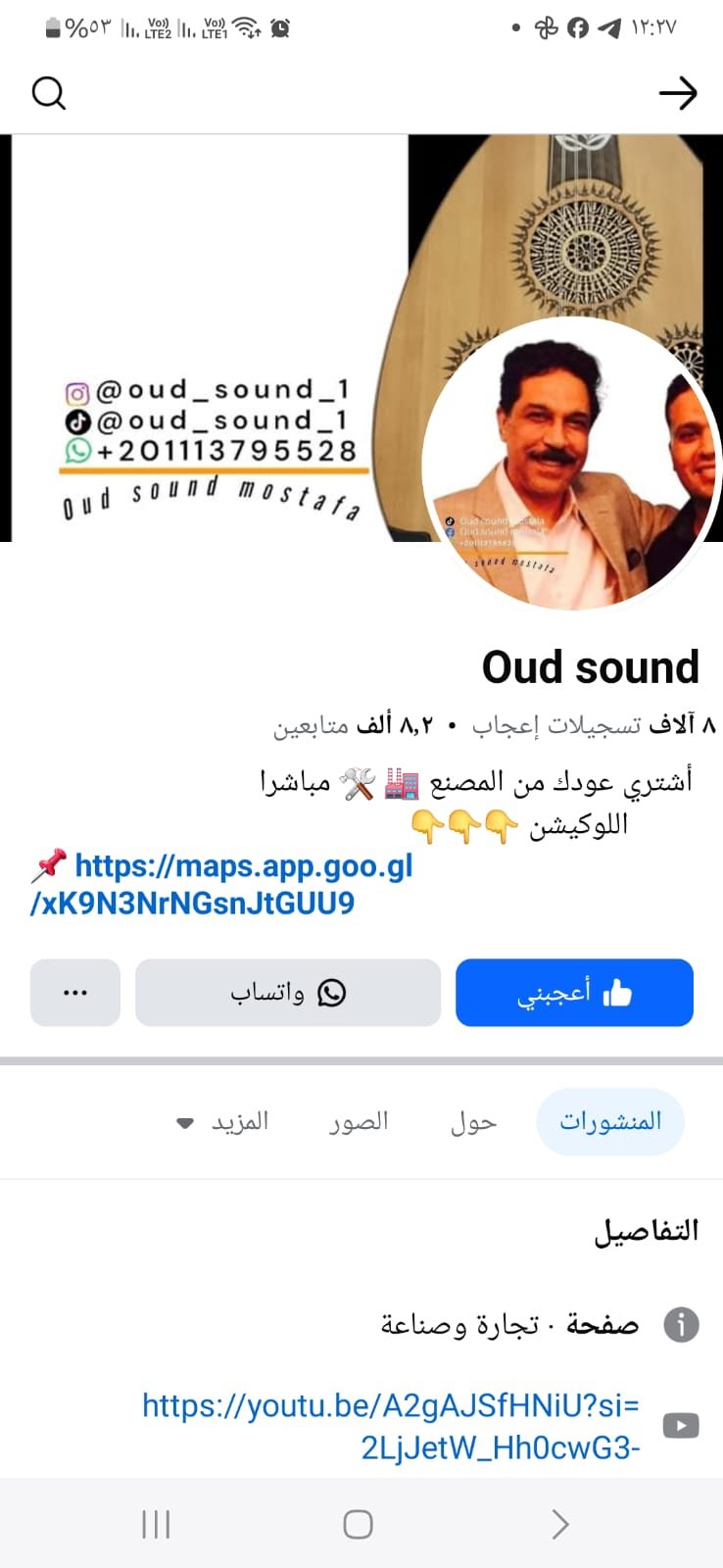Open the three-dot more options button
Screen dimensions: 723x1568
[75, 993]
